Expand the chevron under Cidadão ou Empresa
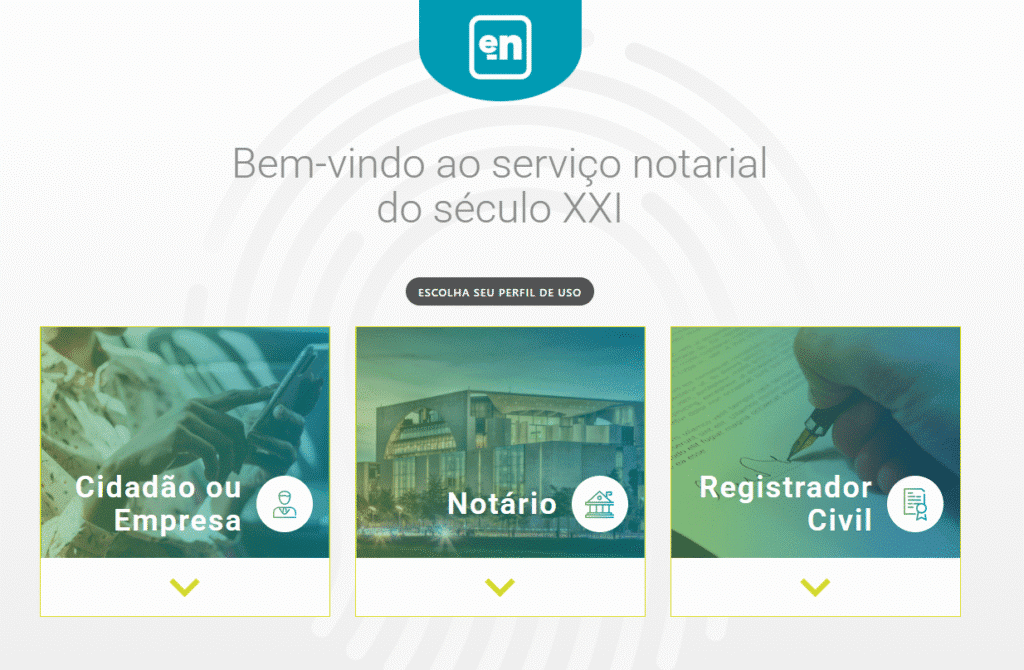The image size is (1024, 670). click(x=184, y=587)
